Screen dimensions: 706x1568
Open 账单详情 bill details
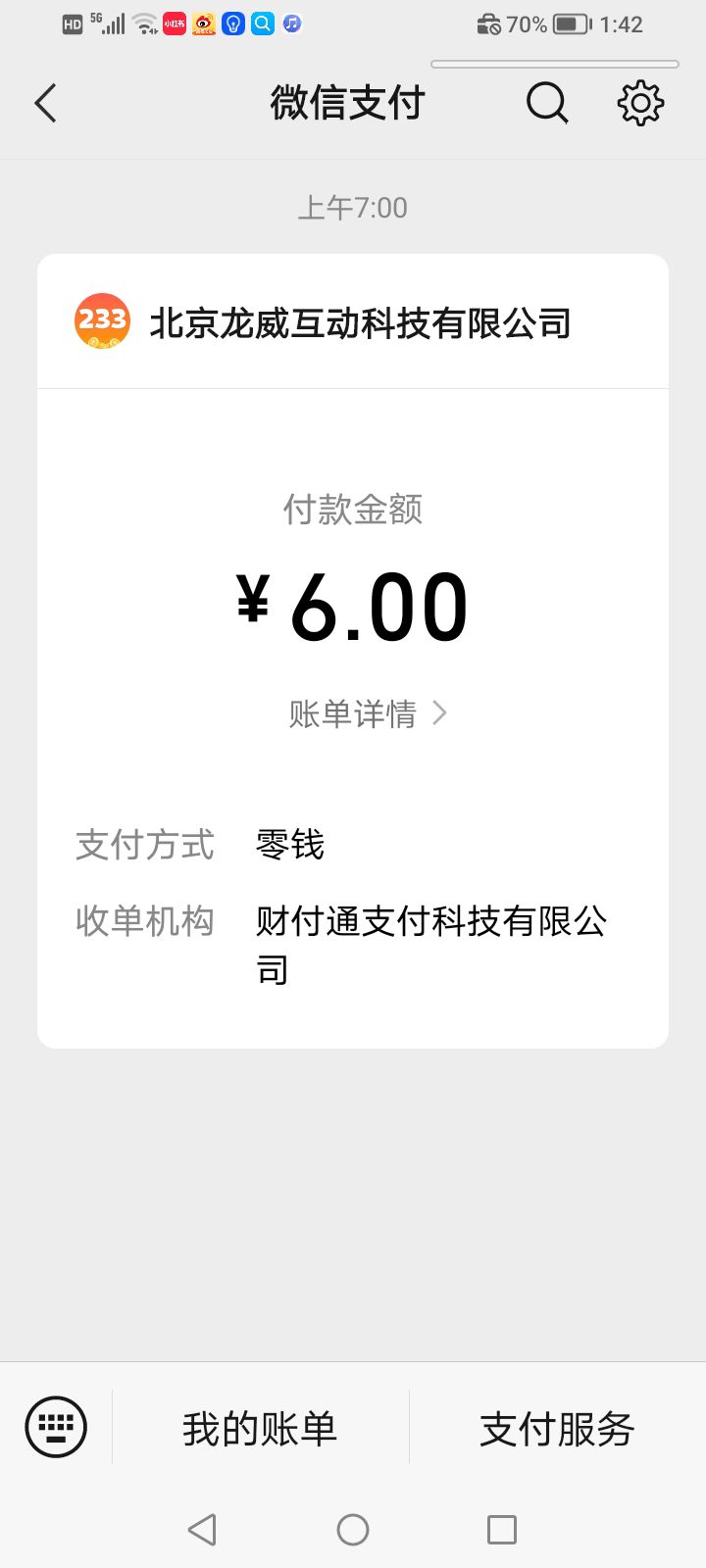(367, 713)
